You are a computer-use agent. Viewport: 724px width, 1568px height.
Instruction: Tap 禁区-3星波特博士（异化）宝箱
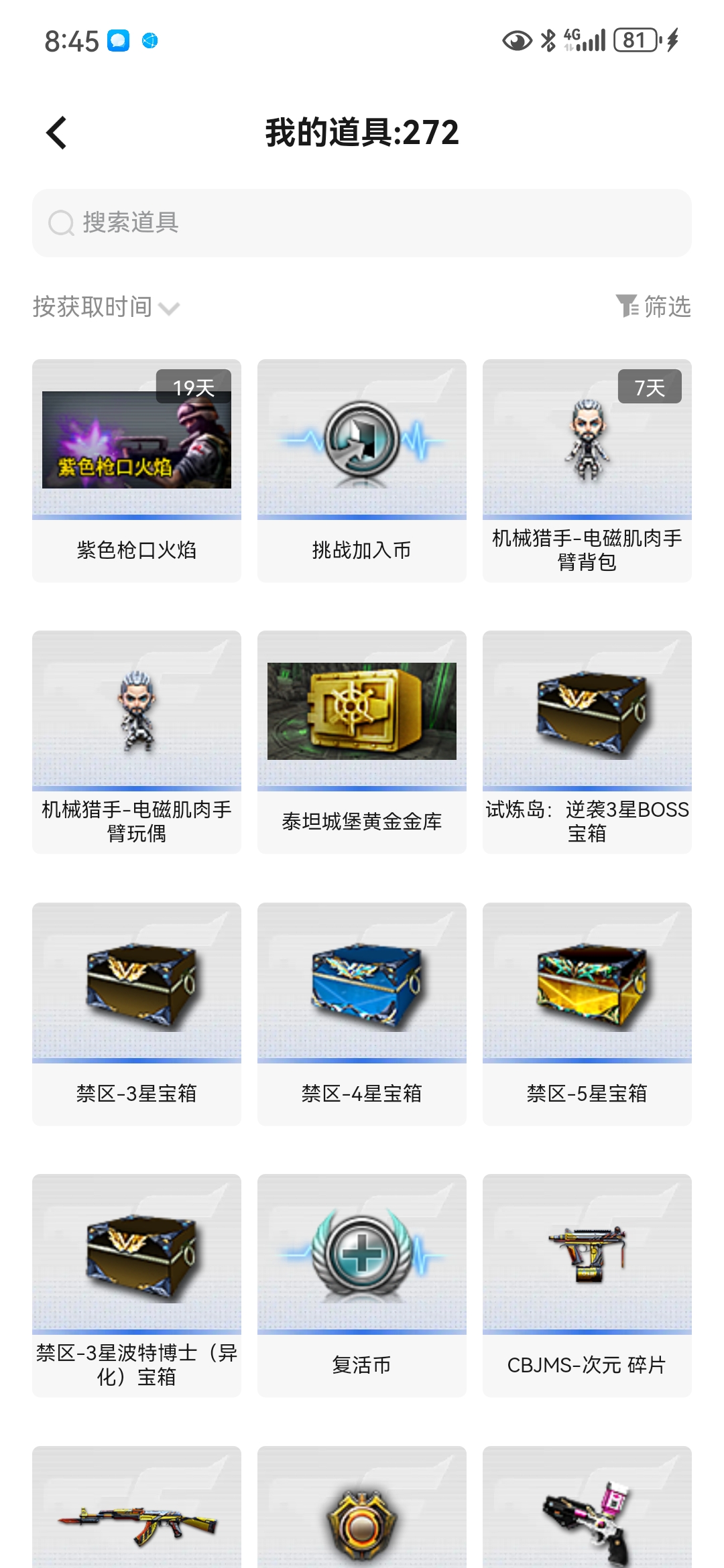137,1285
